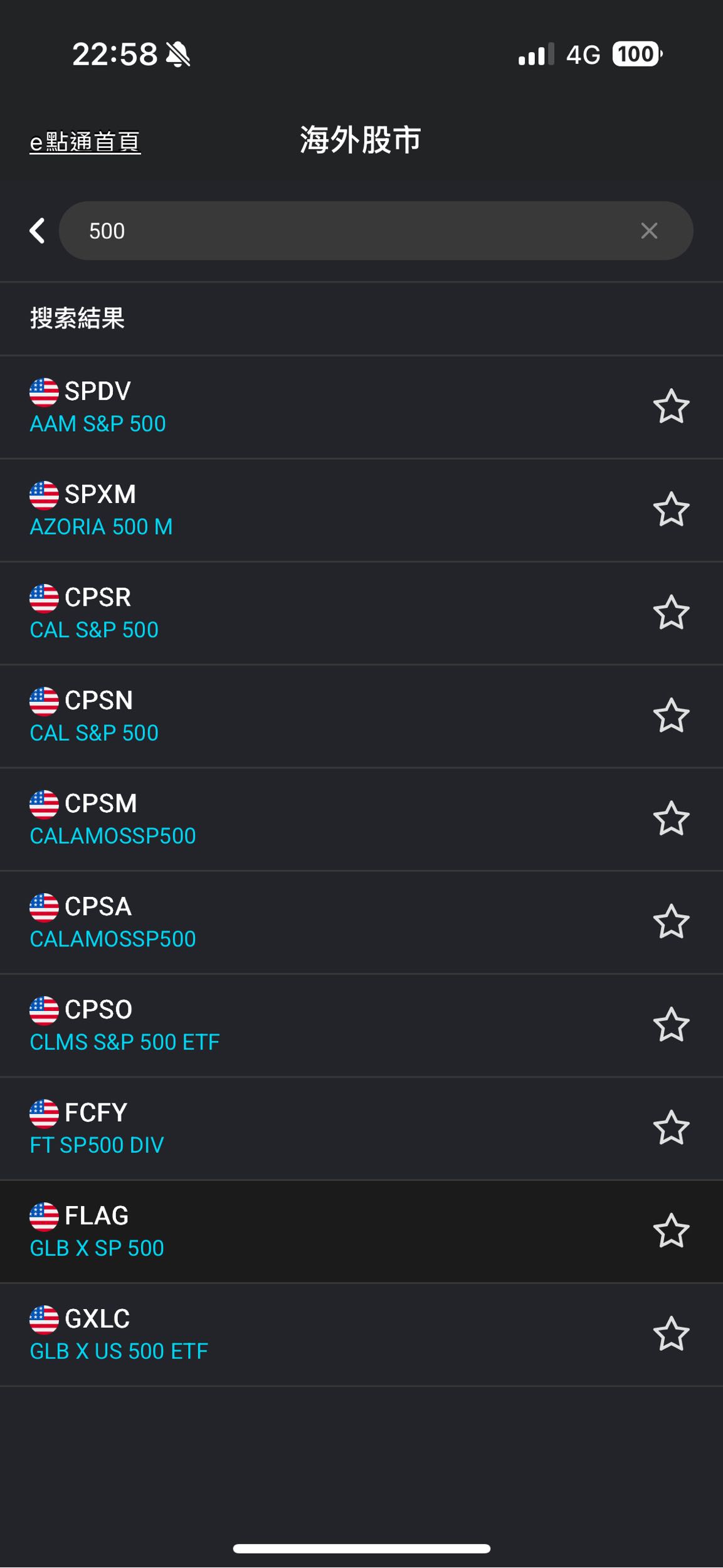Select the FCFY FT SP500 DIV result

pyautogui.click(x=251, y=1128)
